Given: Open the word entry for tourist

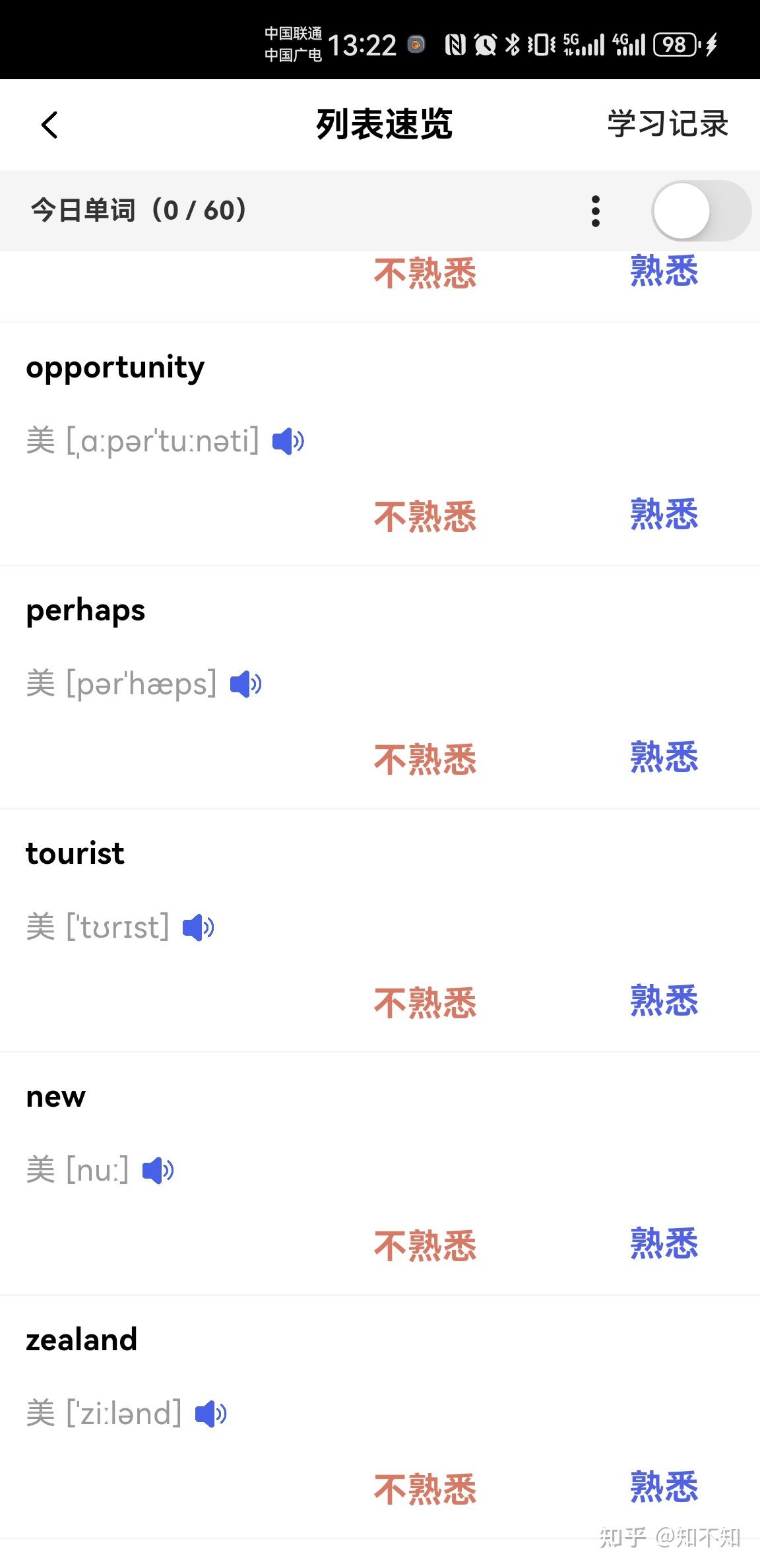Looking at the screenshot, I should (75, 853).
